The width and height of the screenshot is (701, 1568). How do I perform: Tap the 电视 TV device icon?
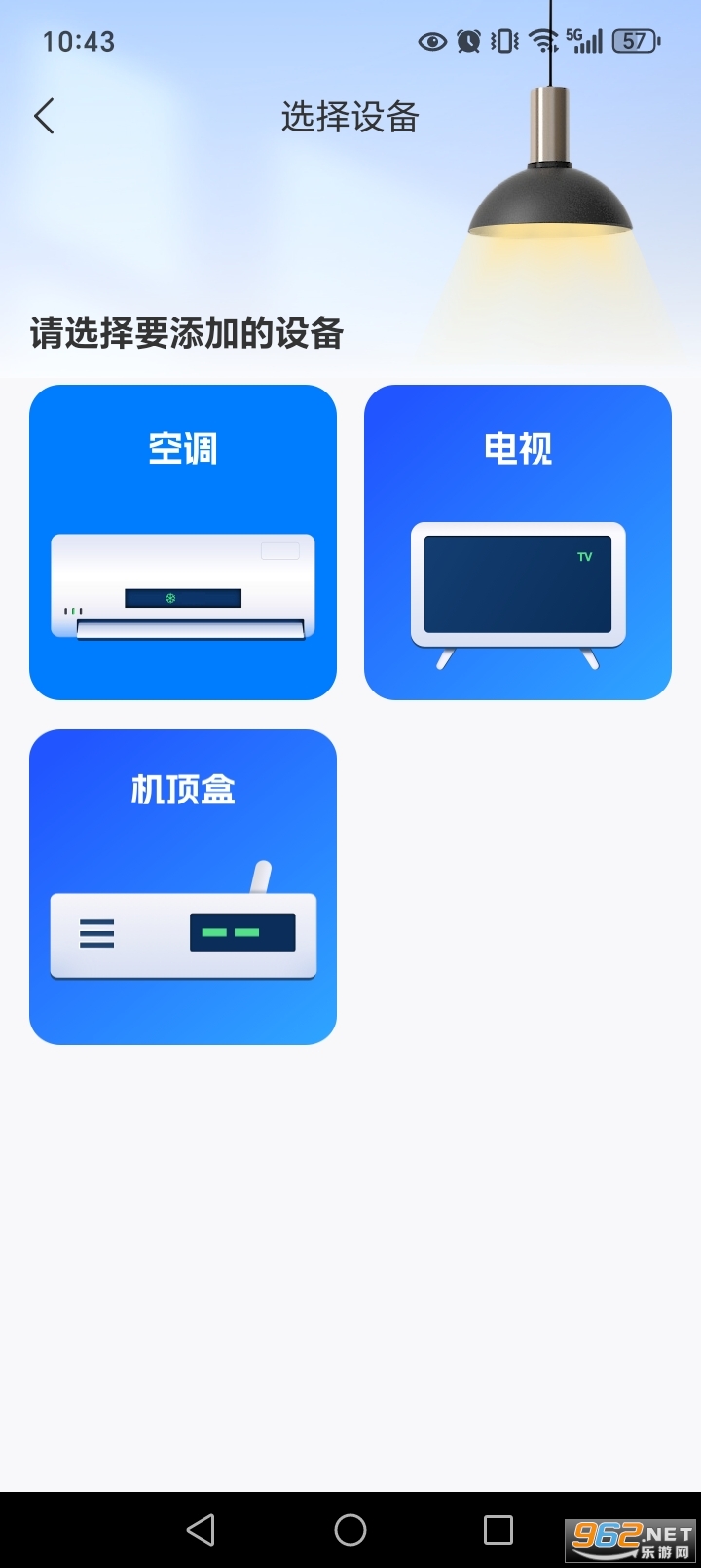click(x=517, y=541)
